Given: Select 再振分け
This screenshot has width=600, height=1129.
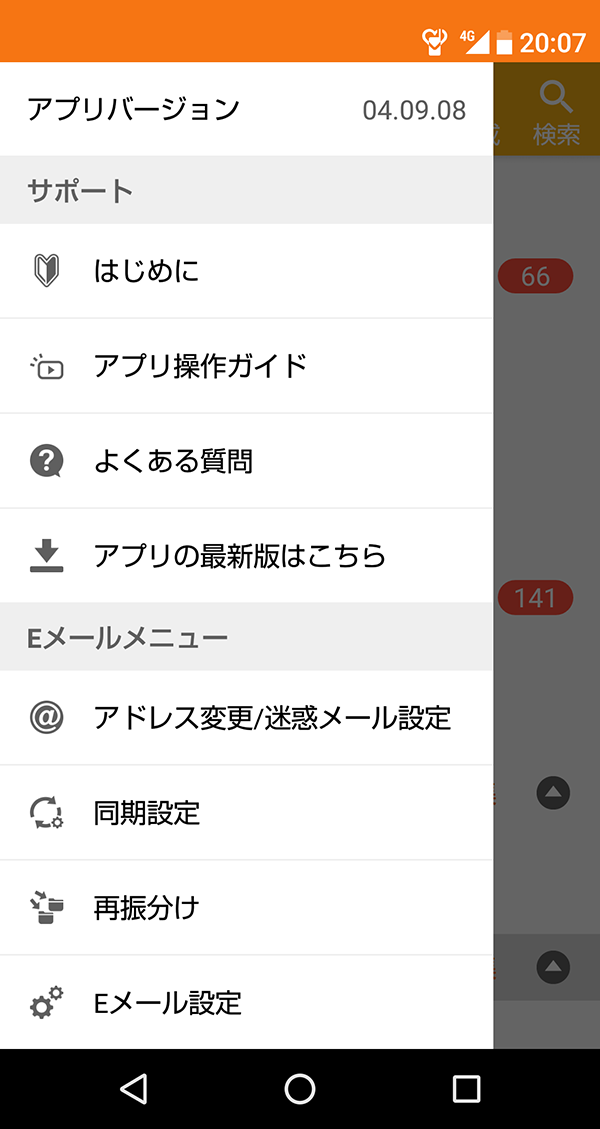Looking at the screenshot, I should point(246,908).
